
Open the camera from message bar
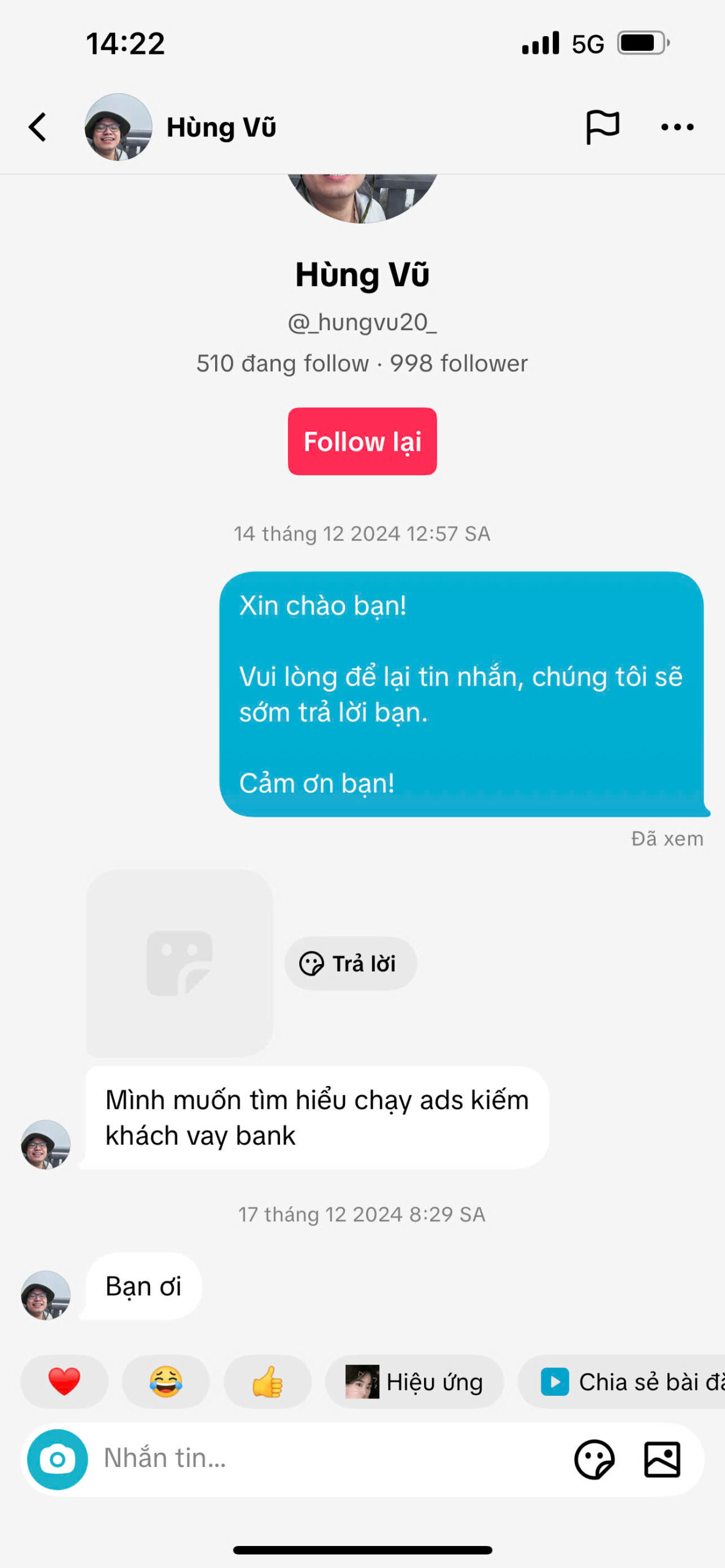[x=58, y=1460]
